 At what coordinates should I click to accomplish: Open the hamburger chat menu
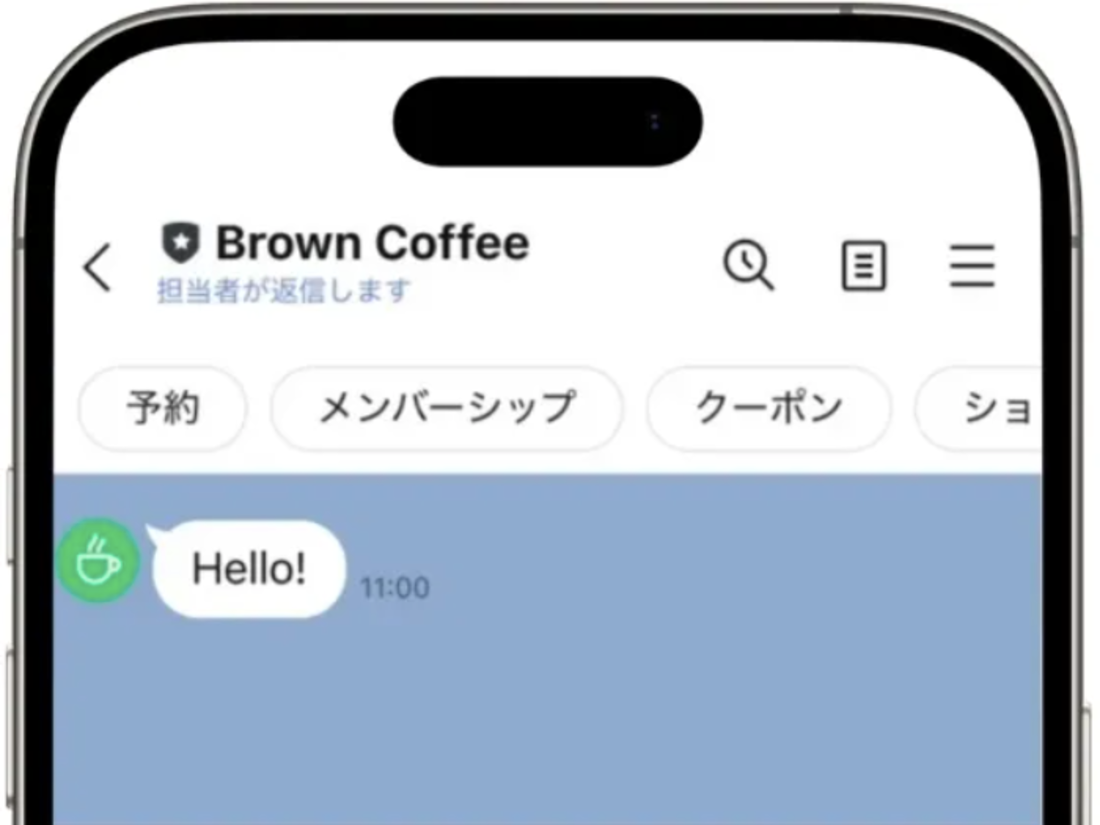[x=971, y=267]
